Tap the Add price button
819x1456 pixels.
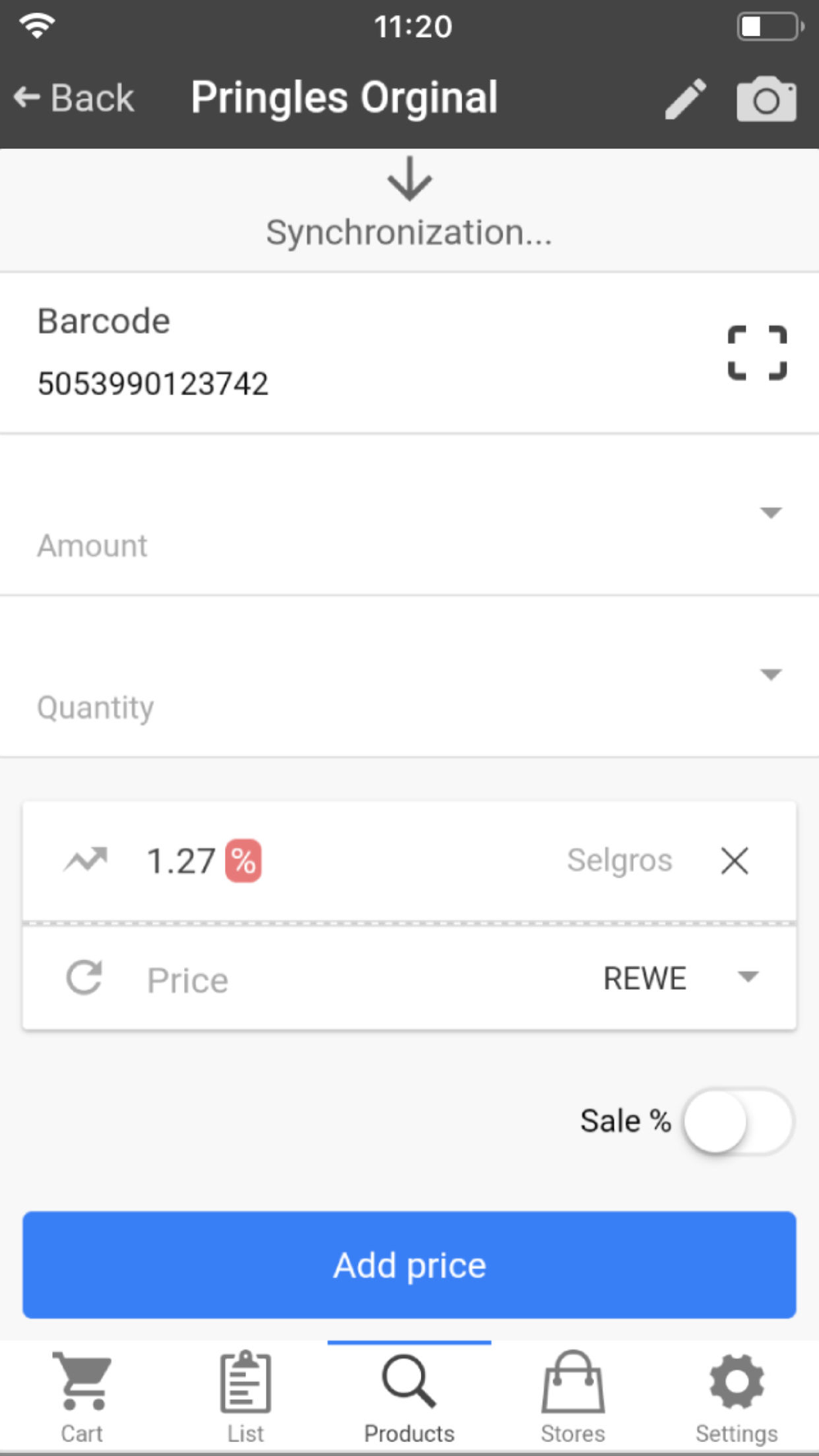pyautogui.click(x=409, y=1264)
